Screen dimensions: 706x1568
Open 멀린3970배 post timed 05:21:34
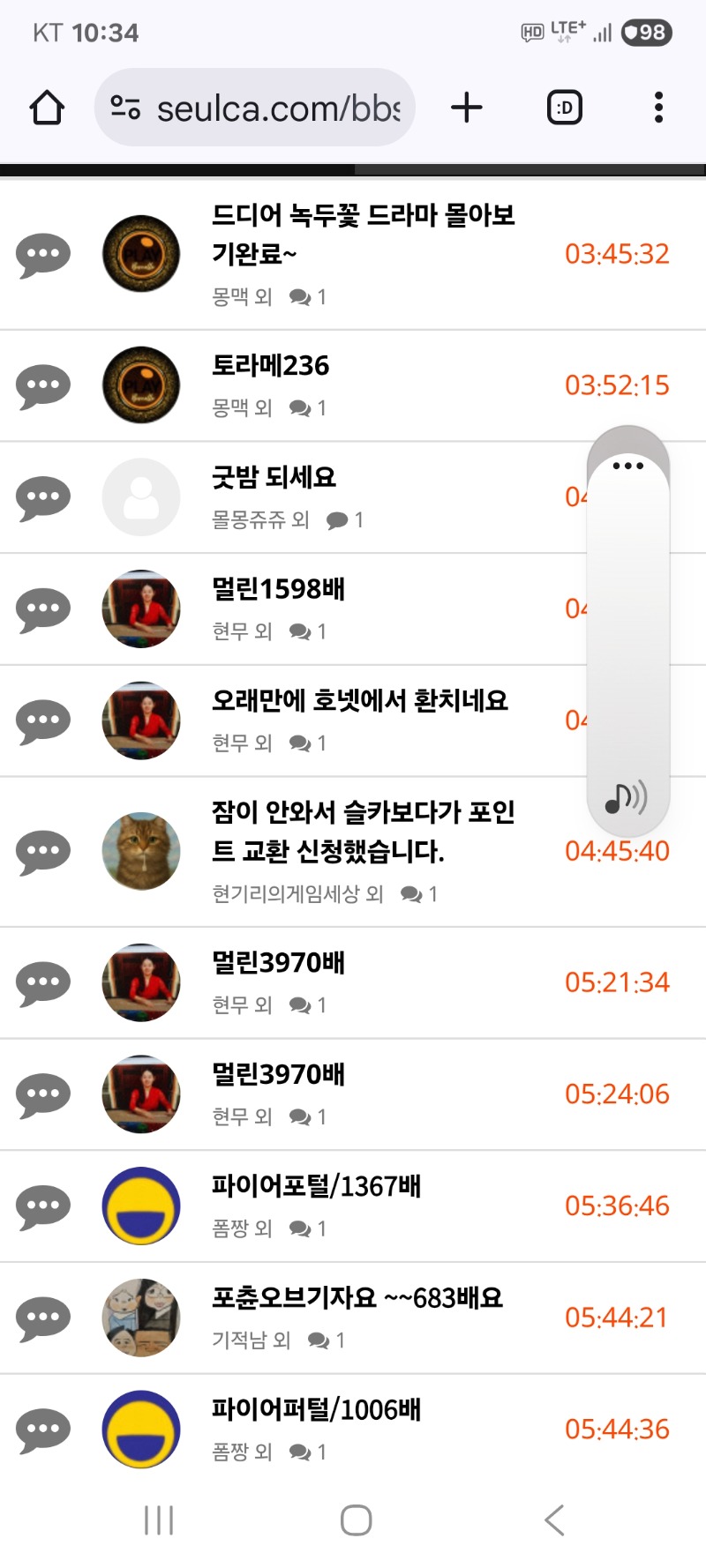[278, 963]
